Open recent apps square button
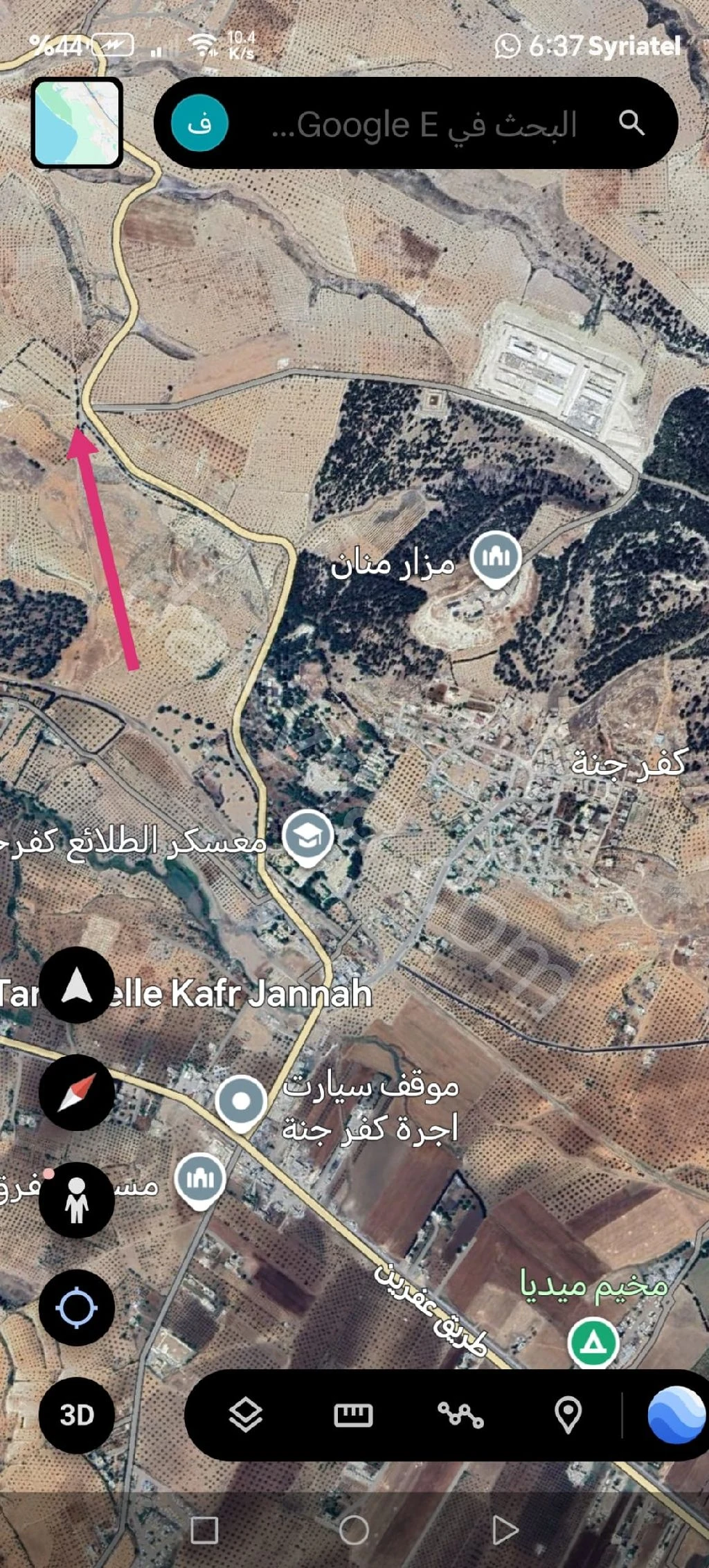709x1568 pixels. 204,1529
